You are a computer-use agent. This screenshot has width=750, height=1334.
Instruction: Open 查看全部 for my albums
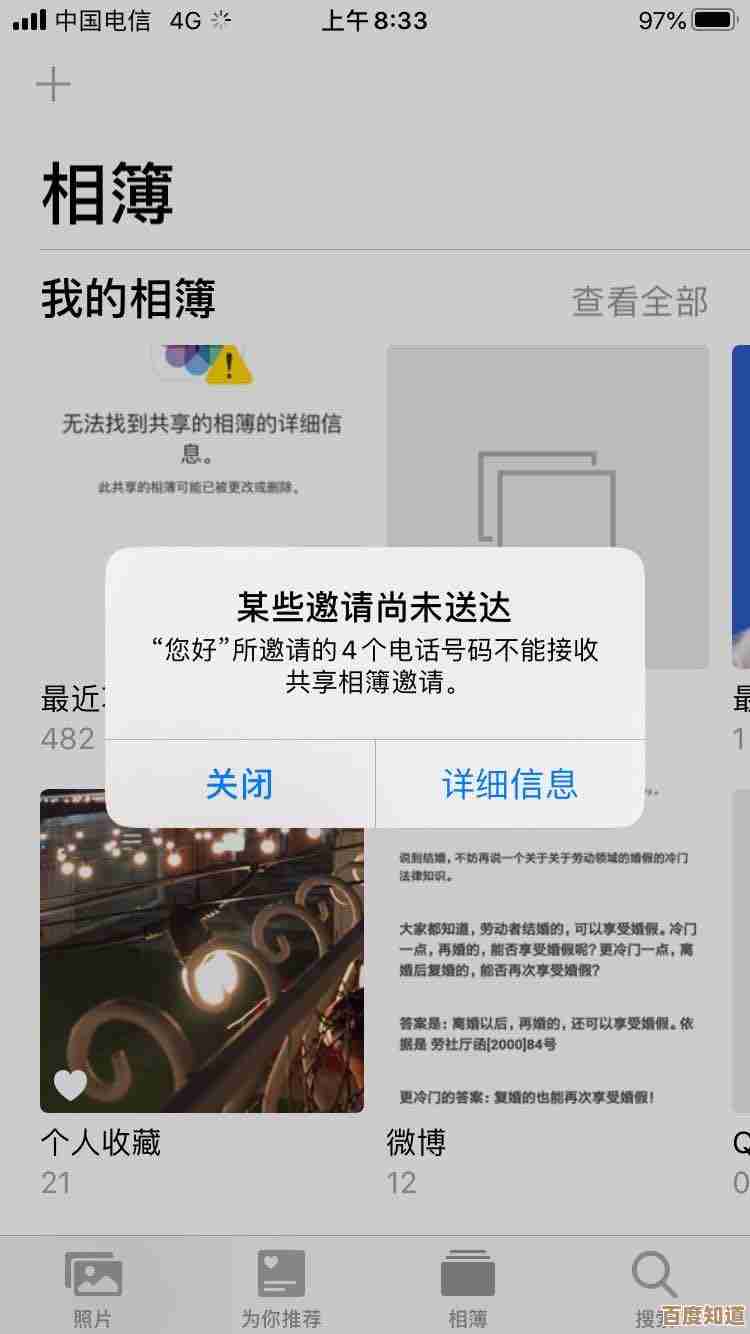[x=640, y=301]
